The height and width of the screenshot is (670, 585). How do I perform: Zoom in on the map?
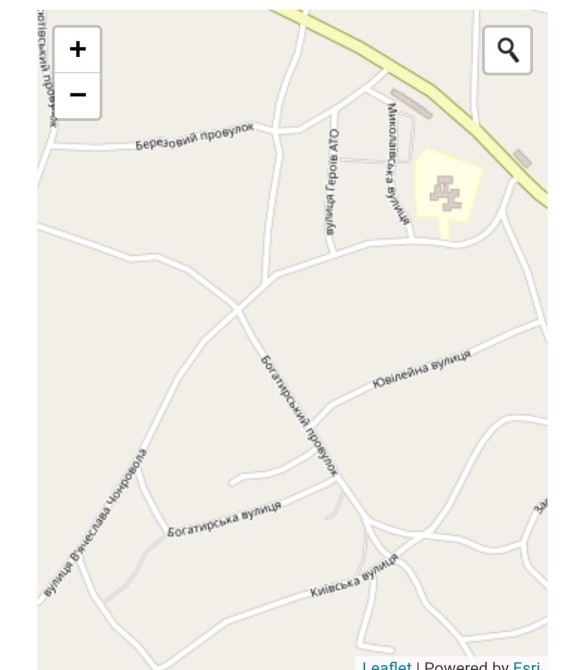pos(77,49)
